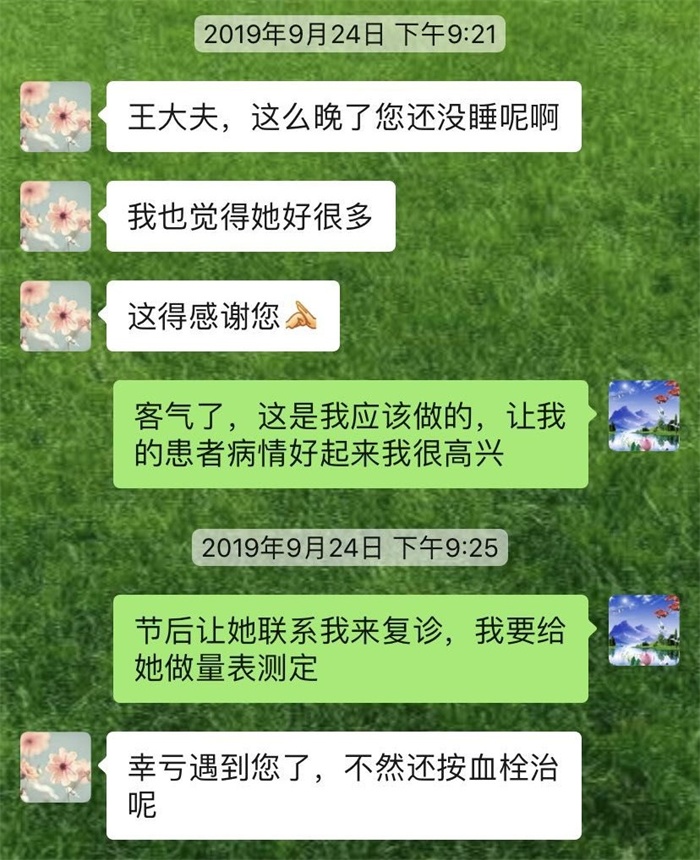Open contact avatar beside "这得感谢您" message

point(56,316)
